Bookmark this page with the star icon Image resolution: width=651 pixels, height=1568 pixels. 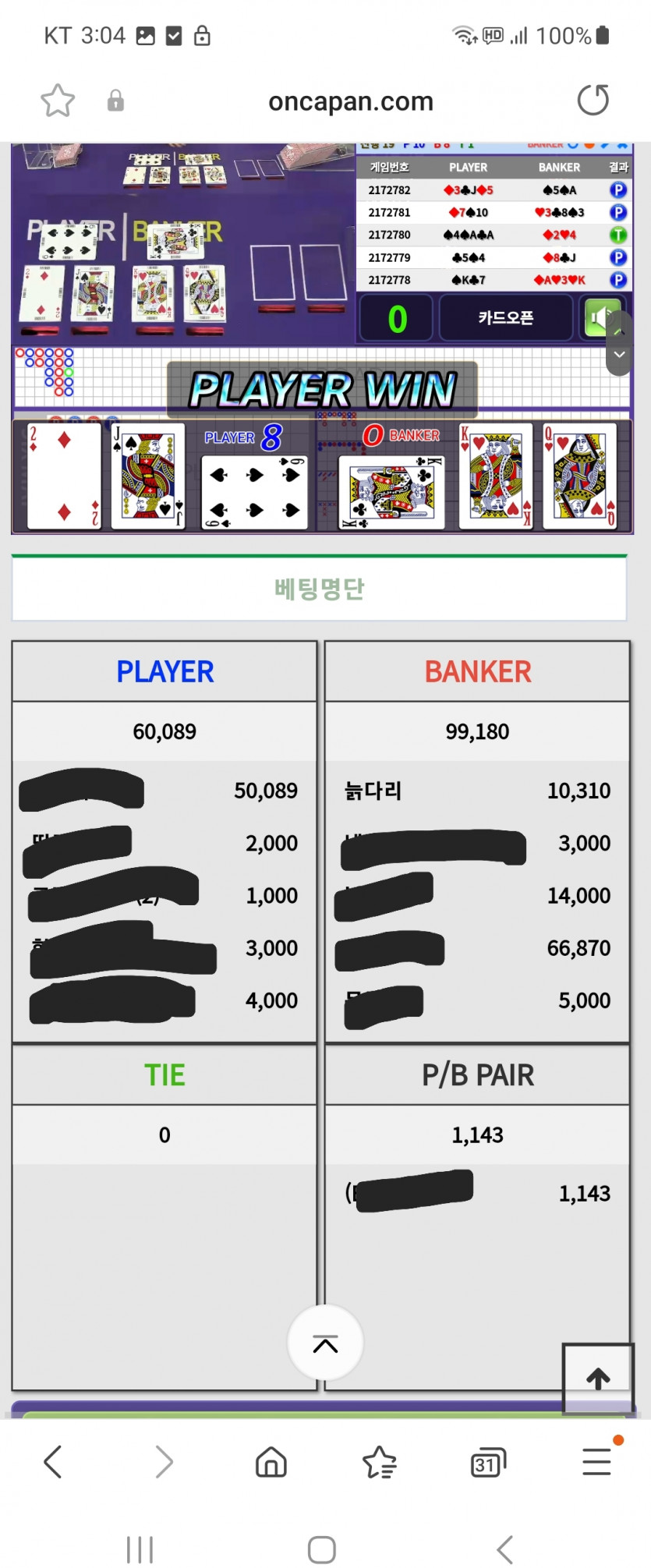pyautogui.click(x=58, y=101)
